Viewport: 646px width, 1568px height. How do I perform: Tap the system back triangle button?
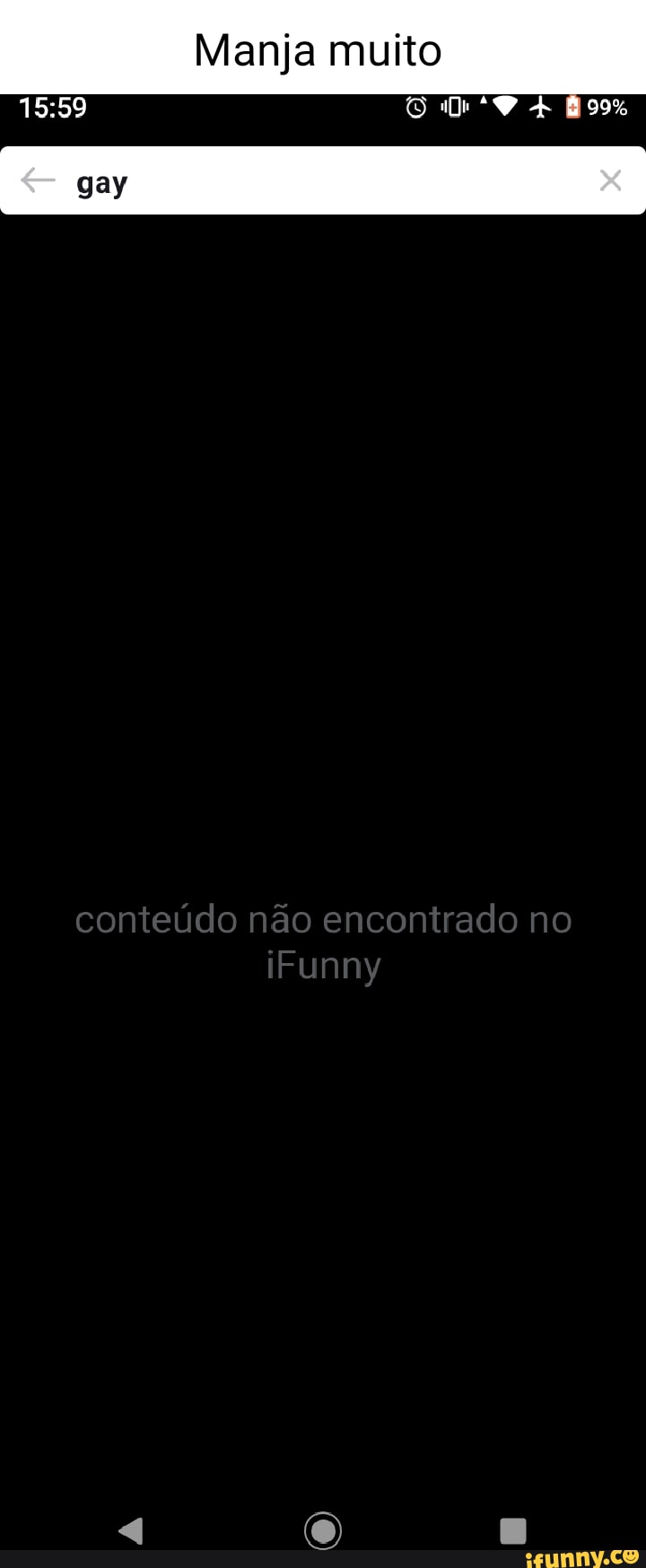point(131,1530)
